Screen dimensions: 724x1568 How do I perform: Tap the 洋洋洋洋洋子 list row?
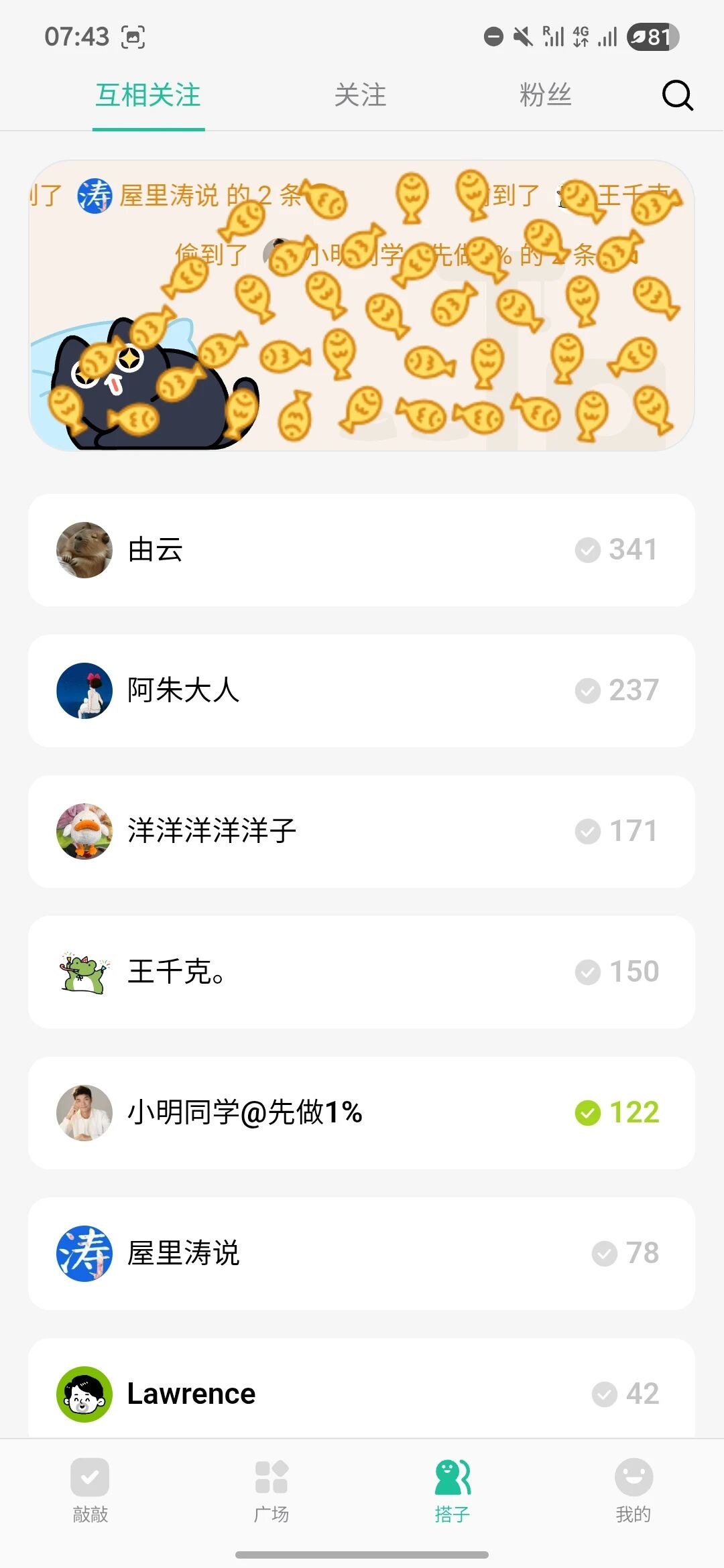click(362, 831)
